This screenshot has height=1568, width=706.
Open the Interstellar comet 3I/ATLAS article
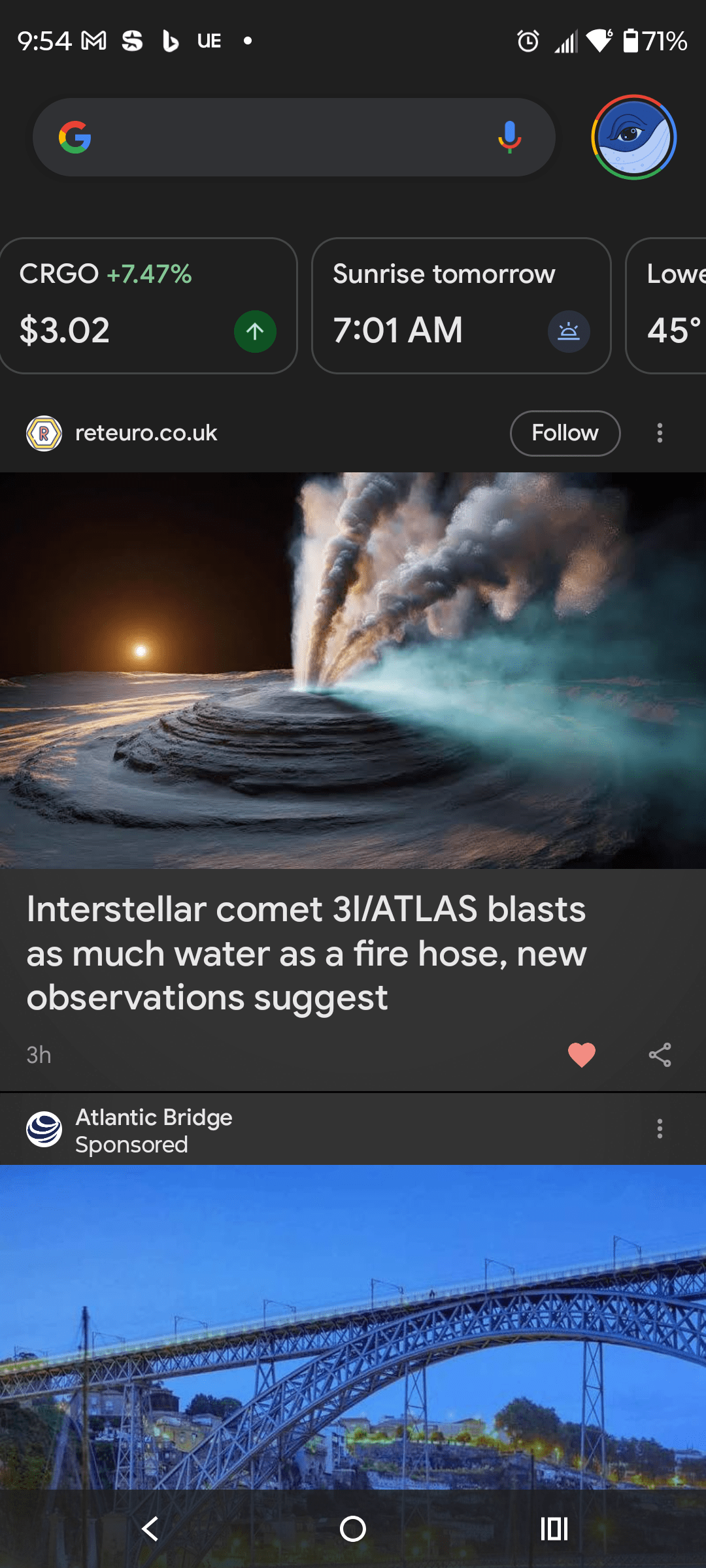pyautogui.click(x=306, y=953)
